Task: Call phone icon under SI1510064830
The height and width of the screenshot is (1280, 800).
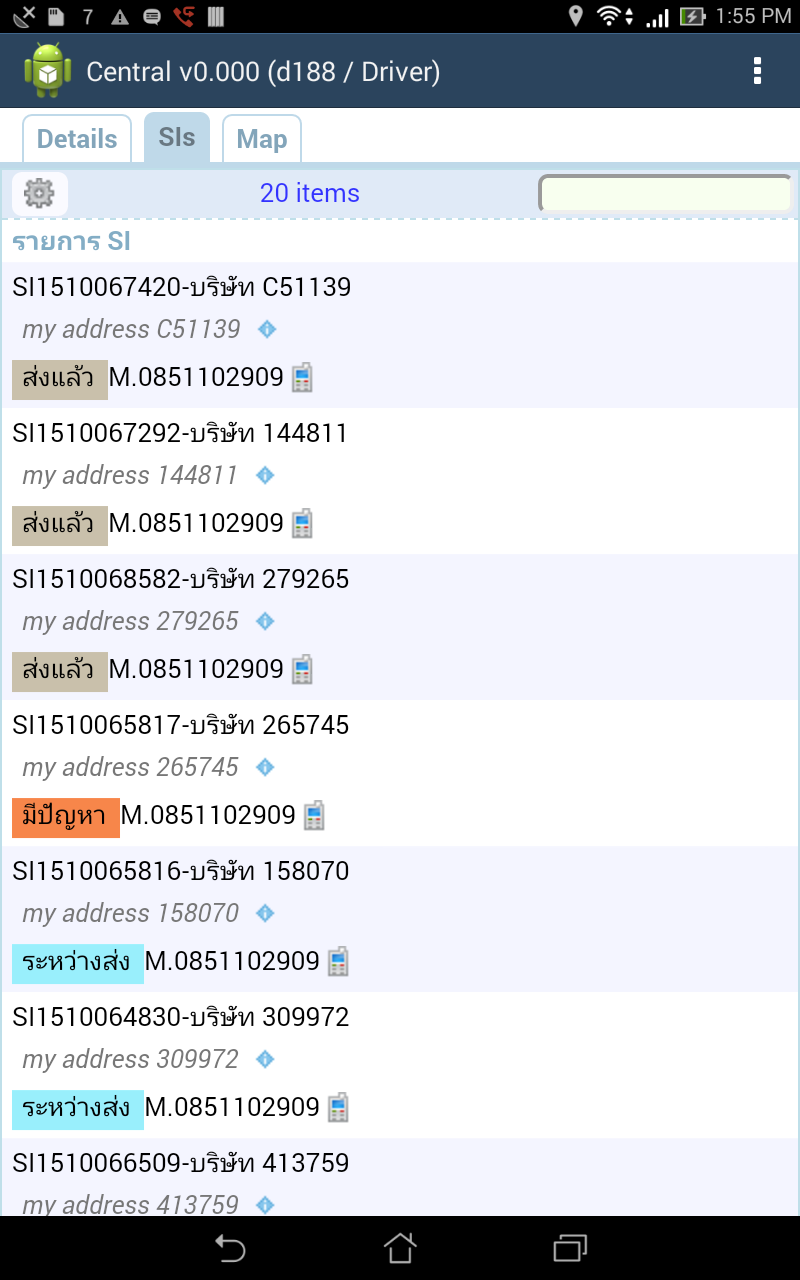Action: [x=338, y=1108]
